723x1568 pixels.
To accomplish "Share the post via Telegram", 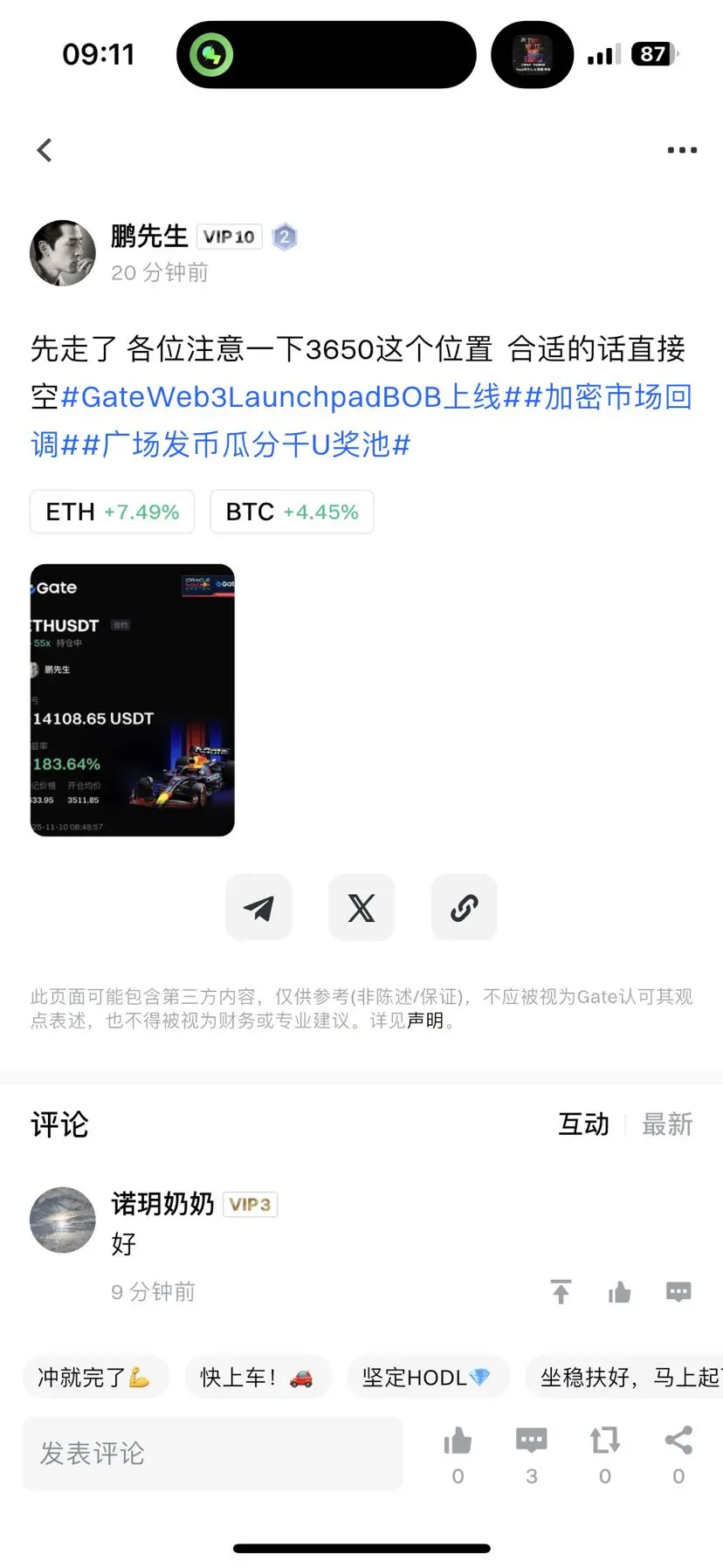I will 258,906.
